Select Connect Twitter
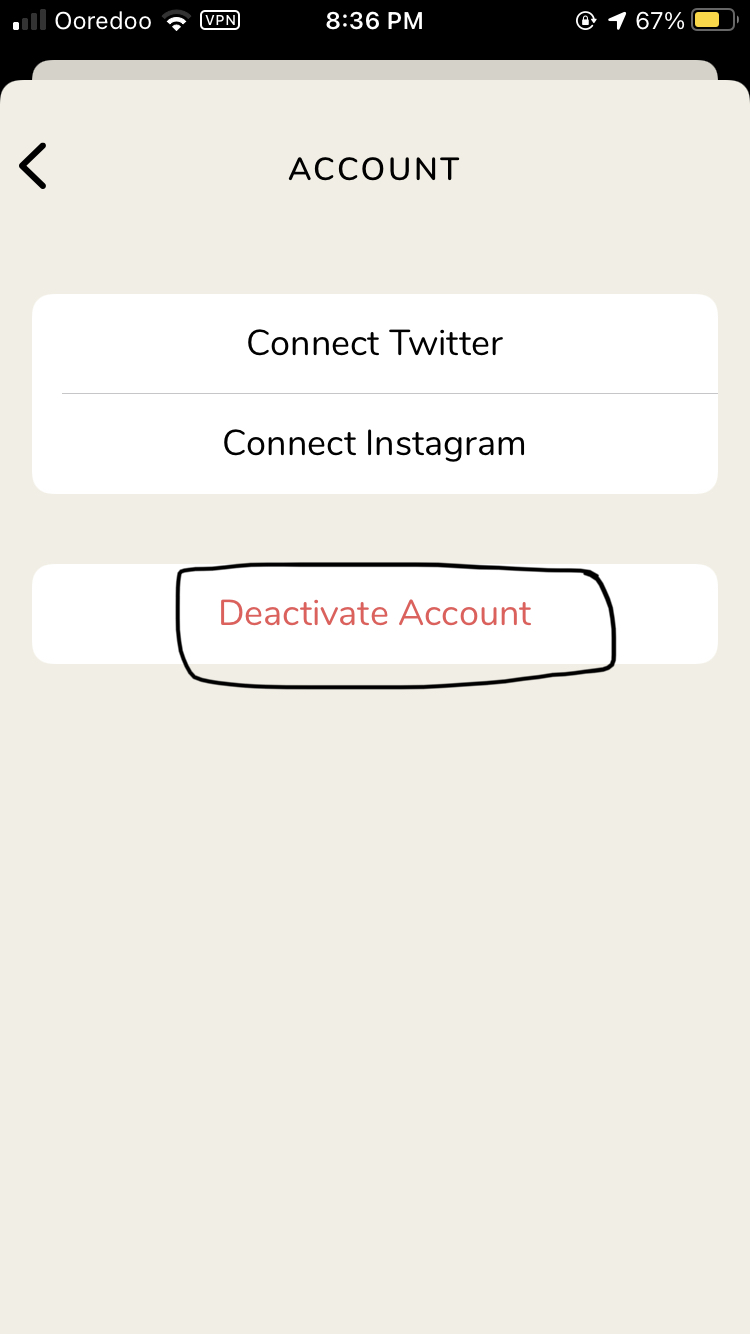Screen dimensions: 750x1334 click(x=375, y=343)
